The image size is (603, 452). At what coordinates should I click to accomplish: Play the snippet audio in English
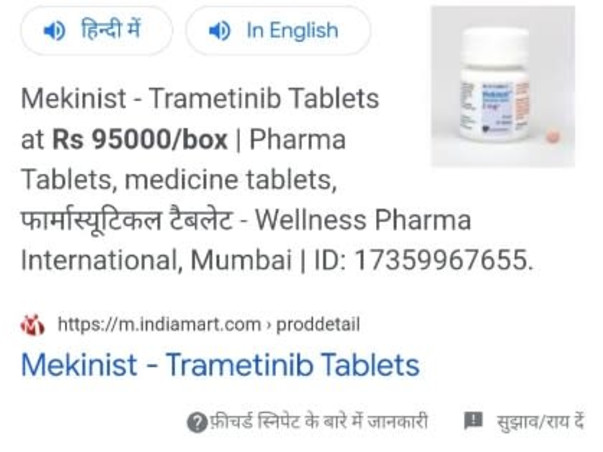click(x=277, y=31)
